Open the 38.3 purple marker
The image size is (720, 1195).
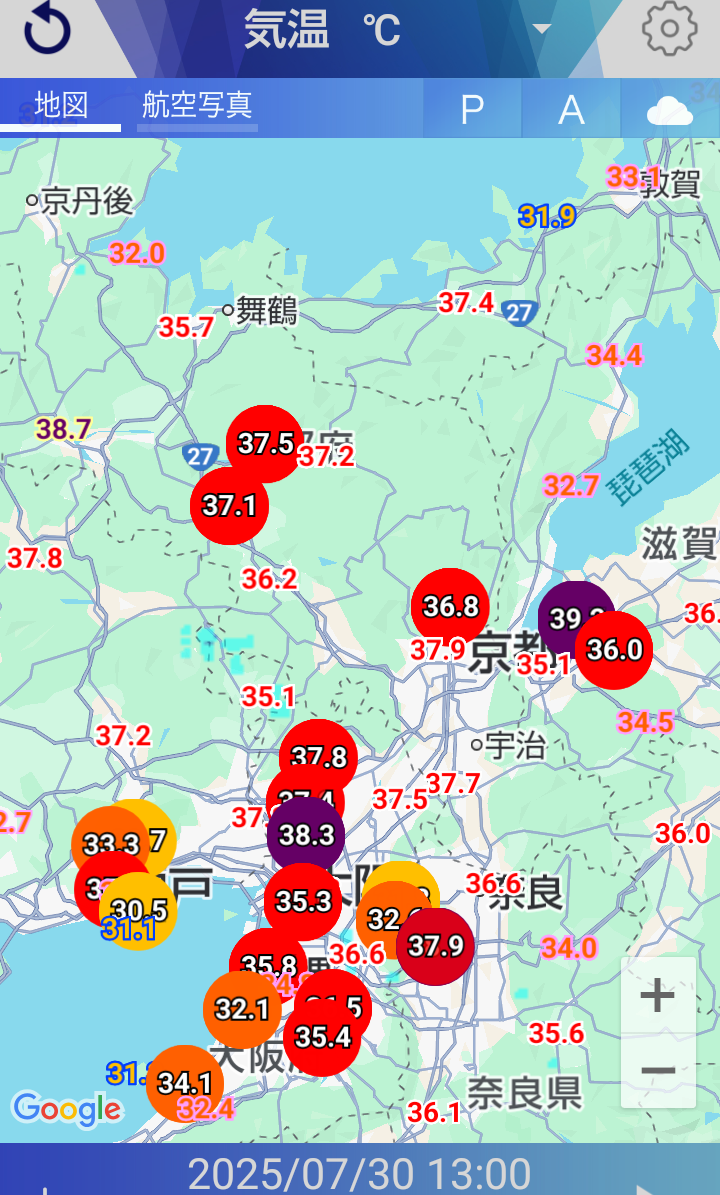pyautogui.click(x=306, y=835)
